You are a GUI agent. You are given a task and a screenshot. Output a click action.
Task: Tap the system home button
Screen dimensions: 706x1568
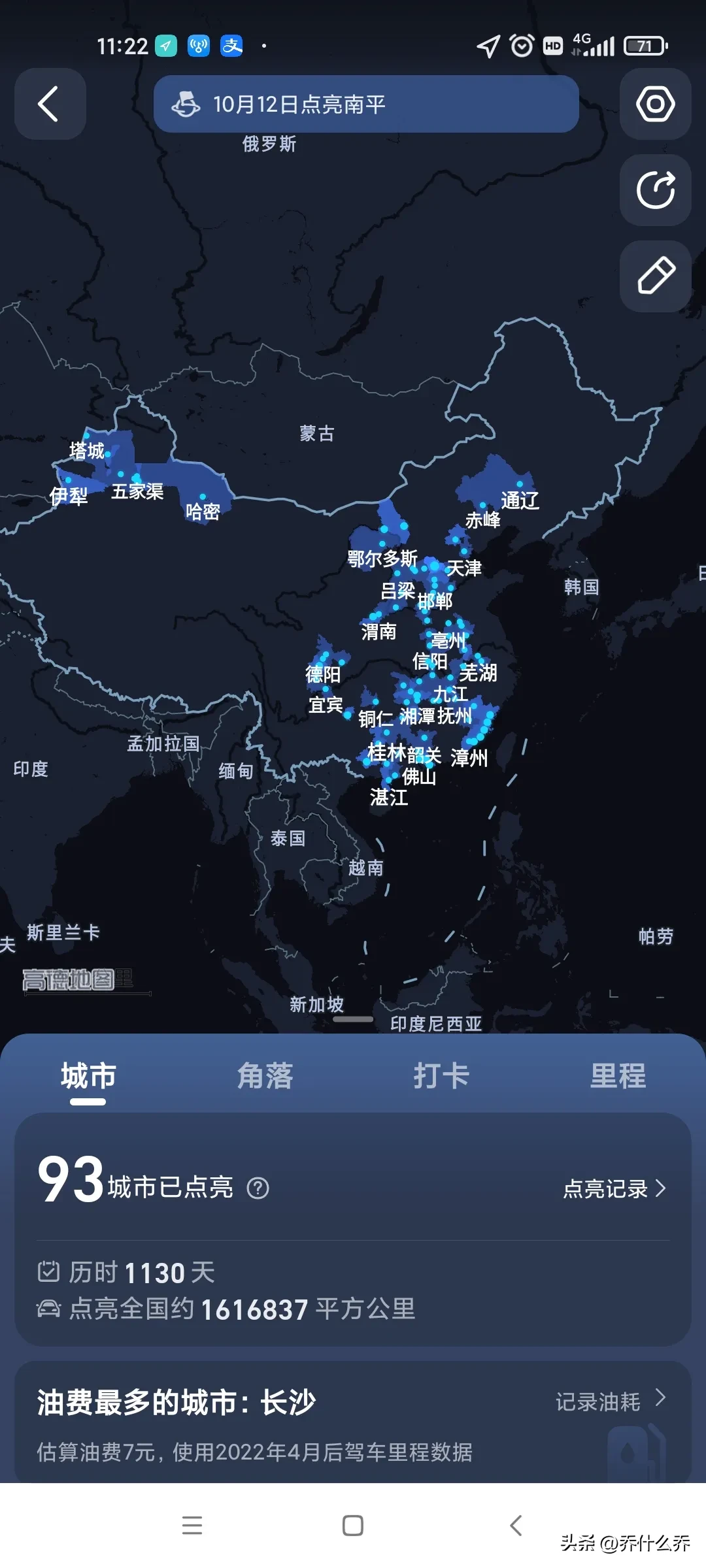(353, 1526)
